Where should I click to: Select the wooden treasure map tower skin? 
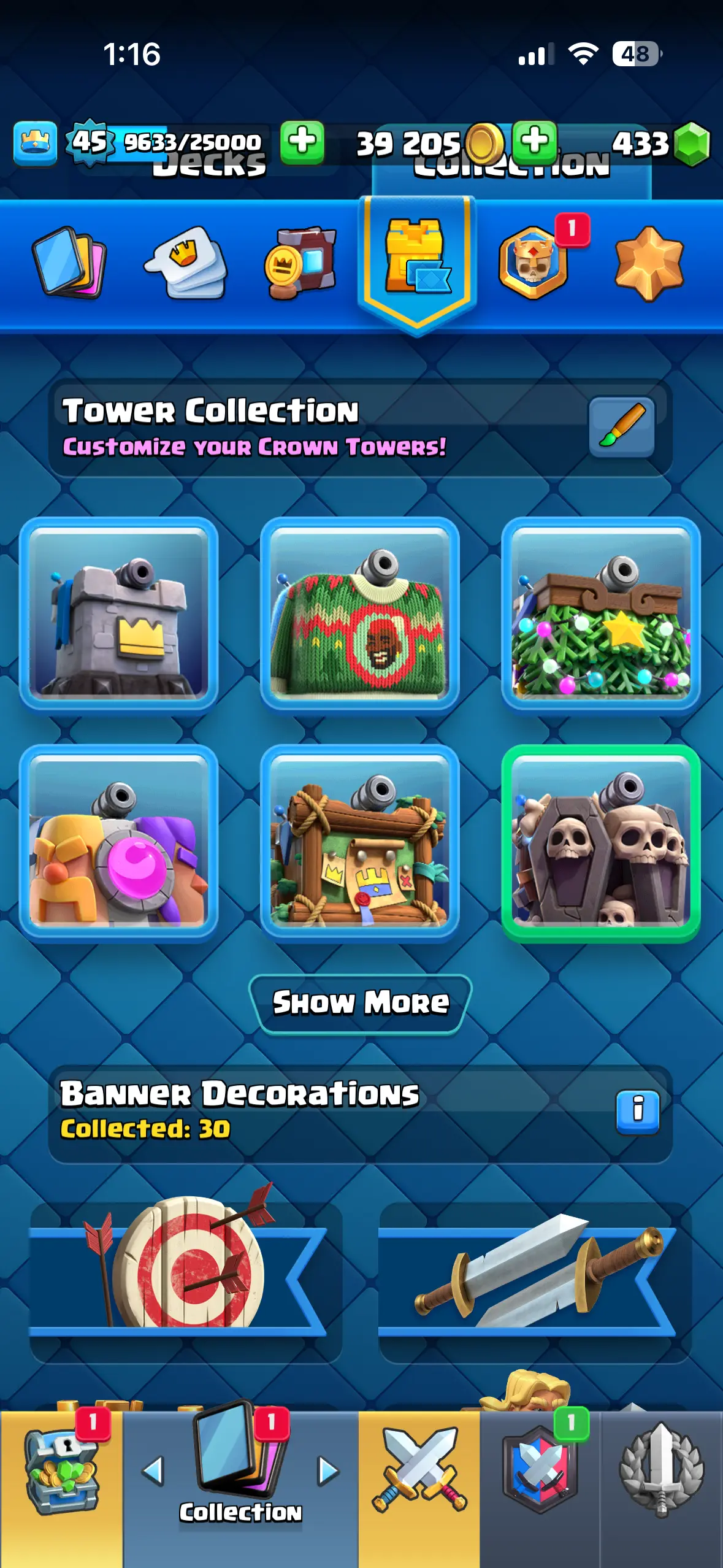click(x=360, y=842)
